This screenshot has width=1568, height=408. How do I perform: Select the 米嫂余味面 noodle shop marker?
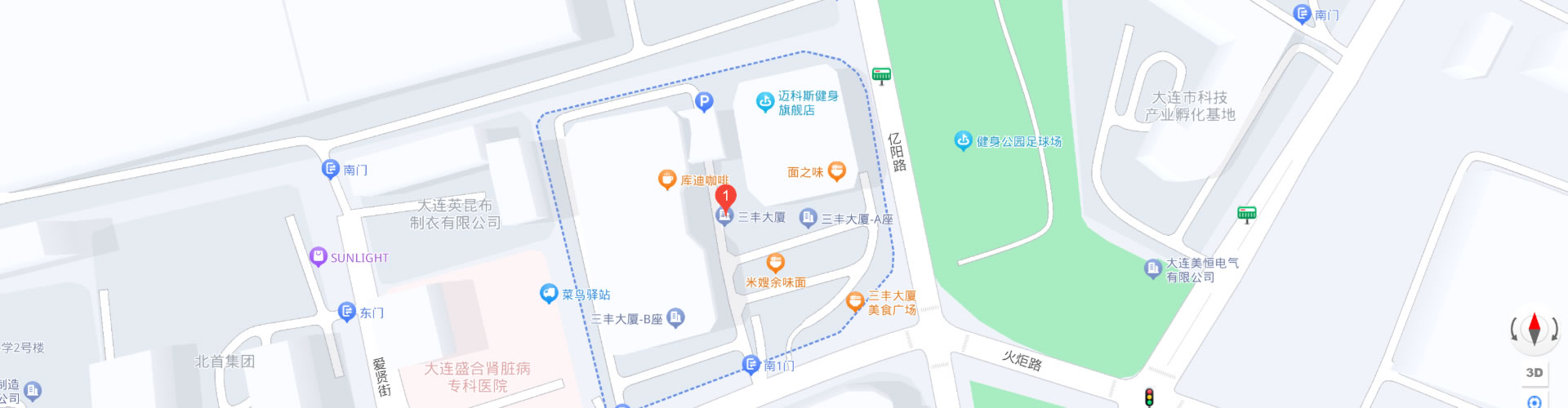point(775,263)
